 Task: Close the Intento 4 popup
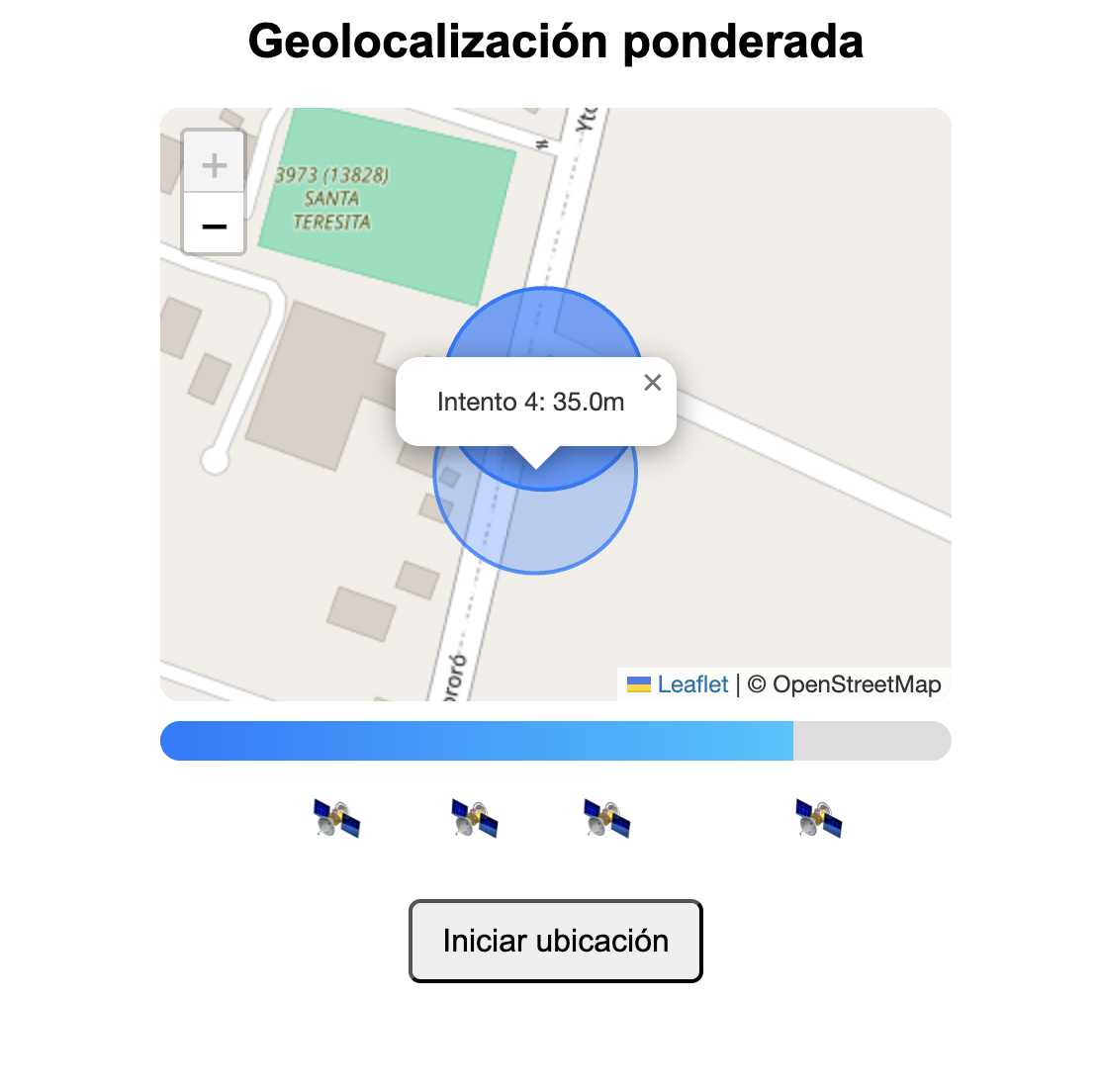652,383
